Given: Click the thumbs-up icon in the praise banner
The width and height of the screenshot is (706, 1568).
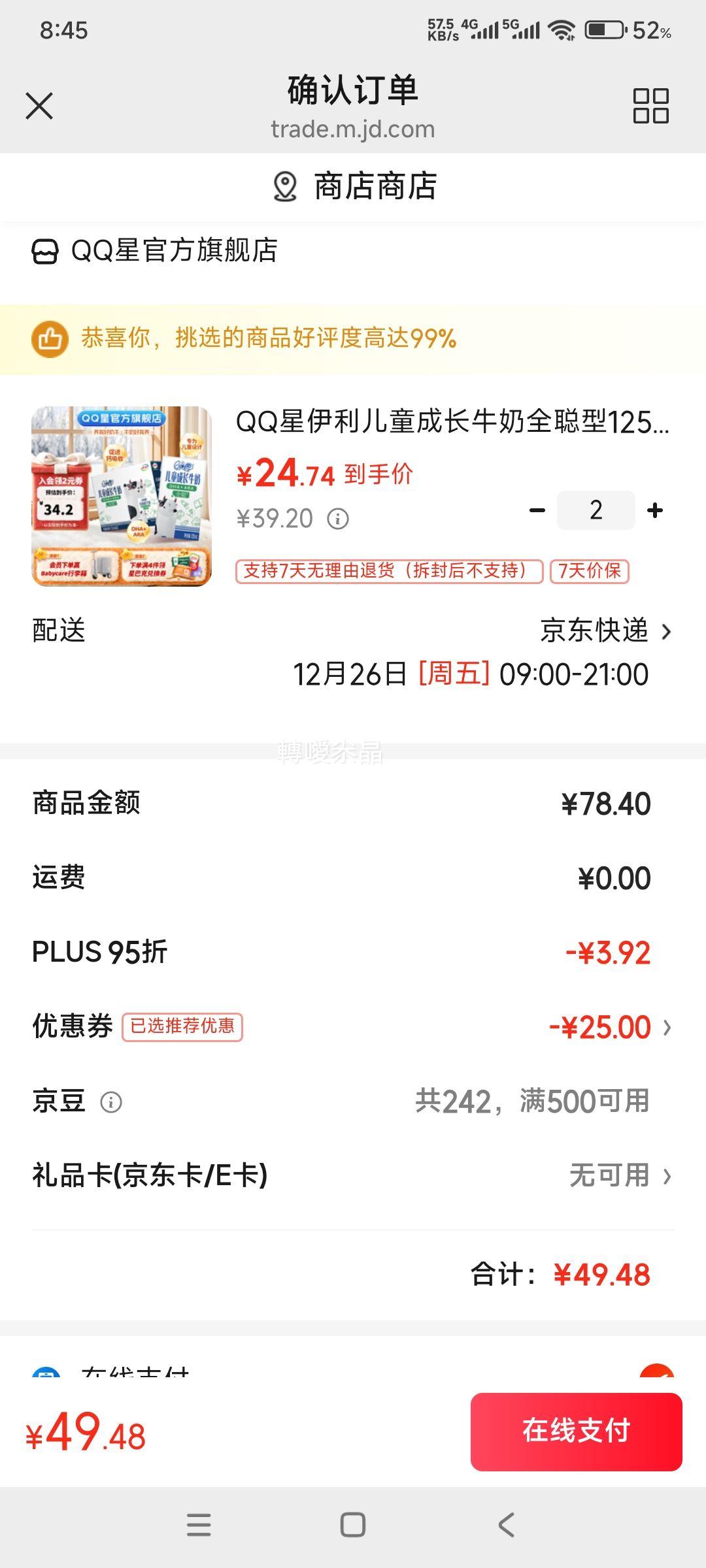Looking at the screenshot, I should (52, 339).
